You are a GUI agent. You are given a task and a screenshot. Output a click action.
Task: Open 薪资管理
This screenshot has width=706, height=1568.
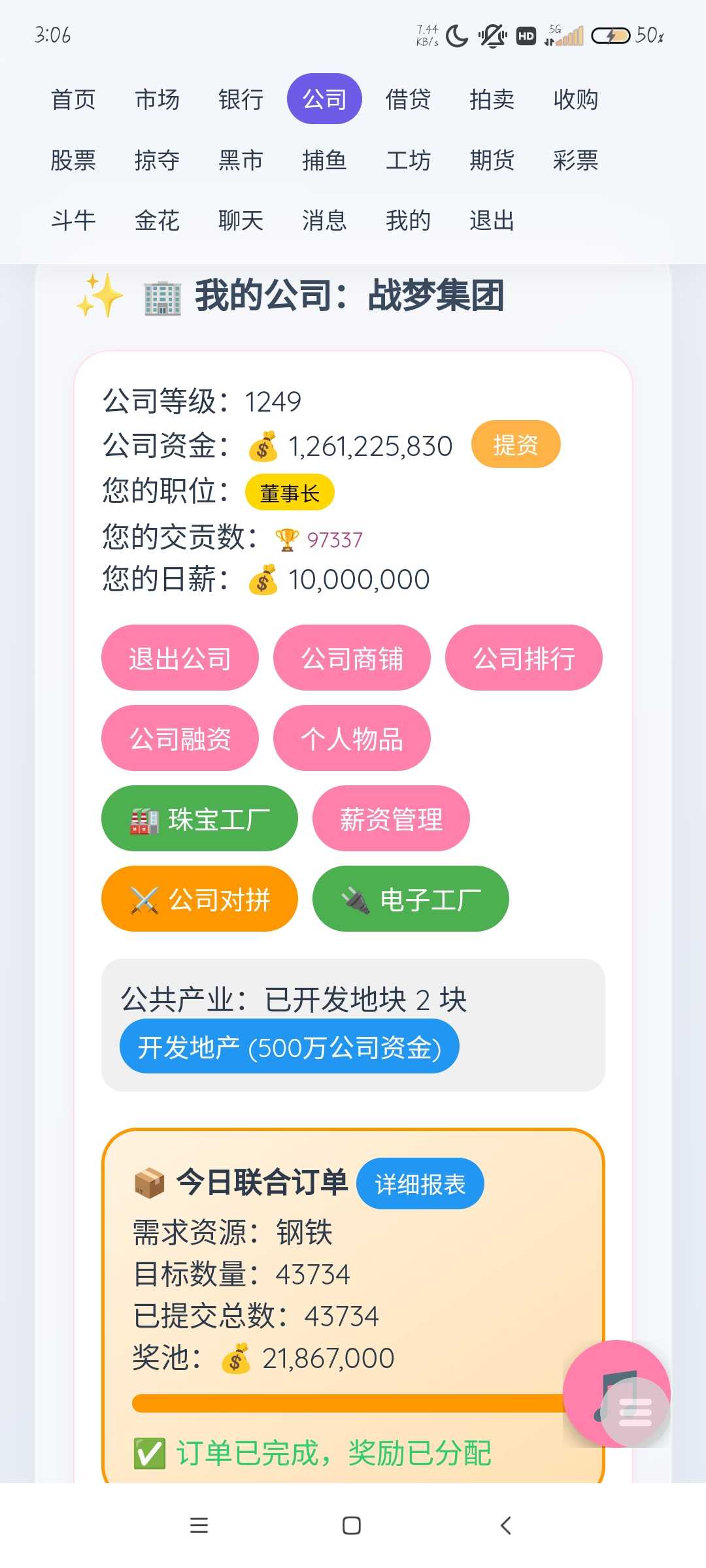[391, 819]
